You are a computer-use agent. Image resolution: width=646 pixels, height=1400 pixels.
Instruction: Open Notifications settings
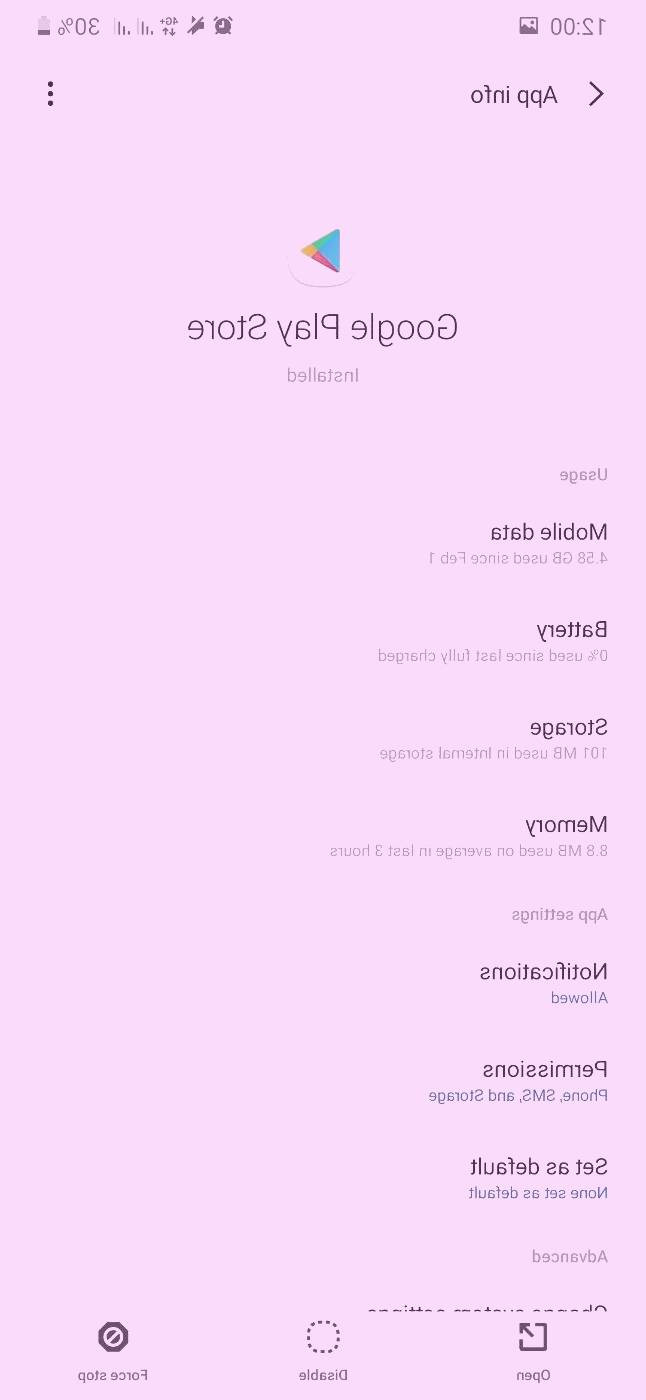543,983
